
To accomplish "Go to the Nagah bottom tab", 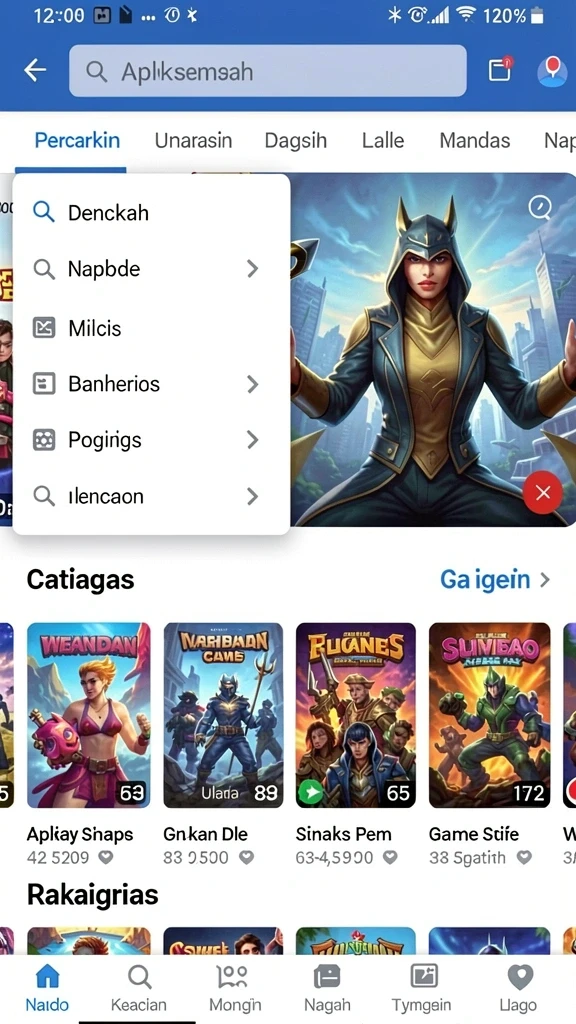I will pyautogui.click(x=327, y=988).
